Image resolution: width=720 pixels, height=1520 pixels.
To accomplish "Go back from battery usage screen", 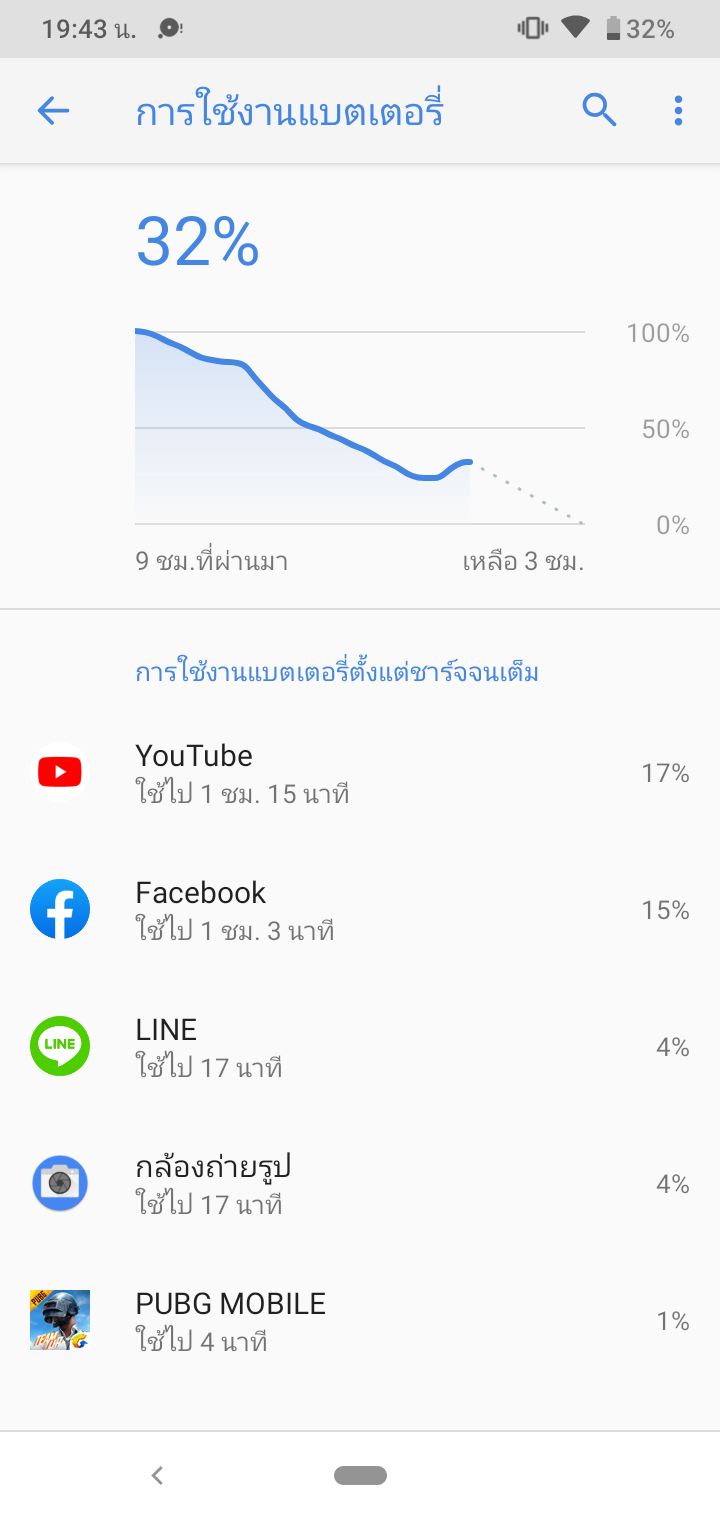I will click(53, 111).
